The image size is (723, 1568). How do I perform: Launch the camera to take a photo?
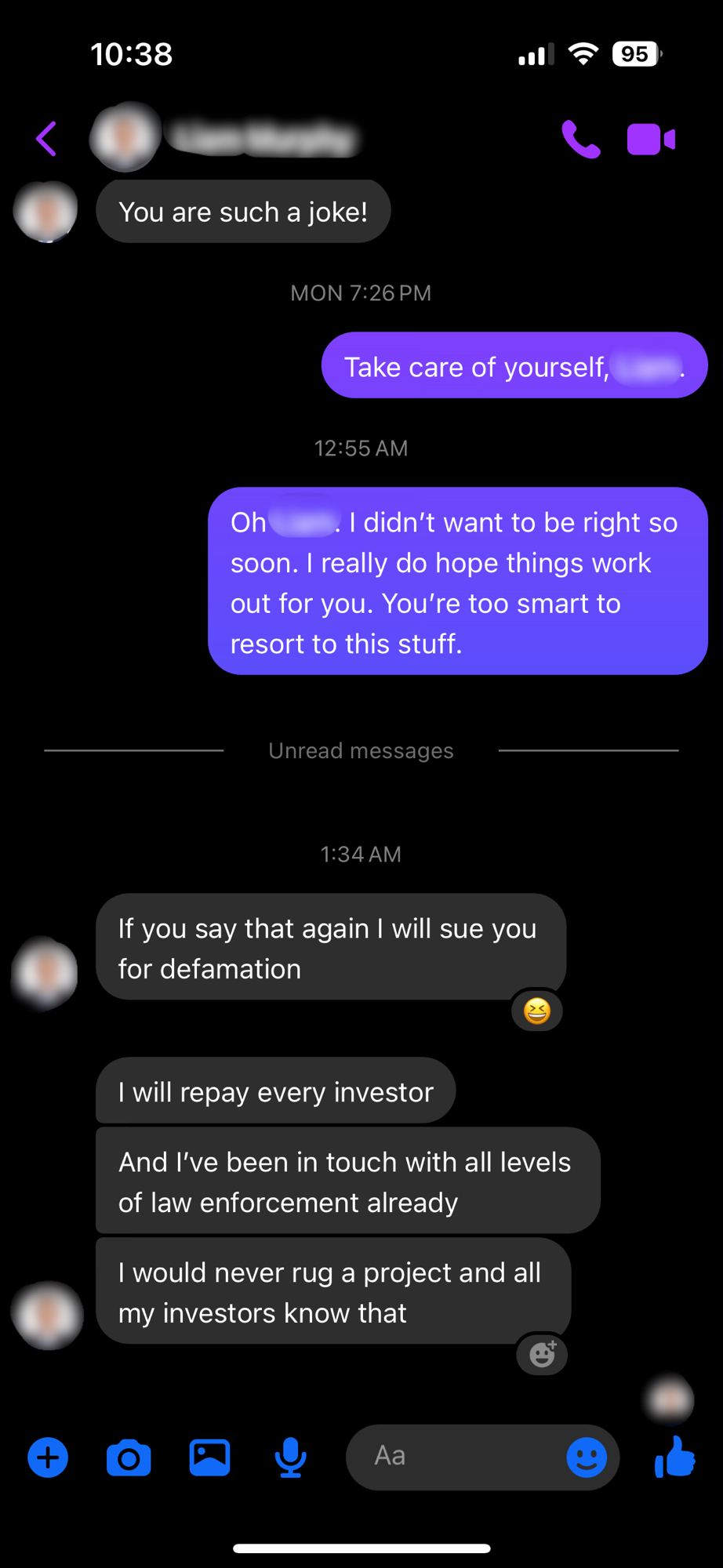[129, 1457]
